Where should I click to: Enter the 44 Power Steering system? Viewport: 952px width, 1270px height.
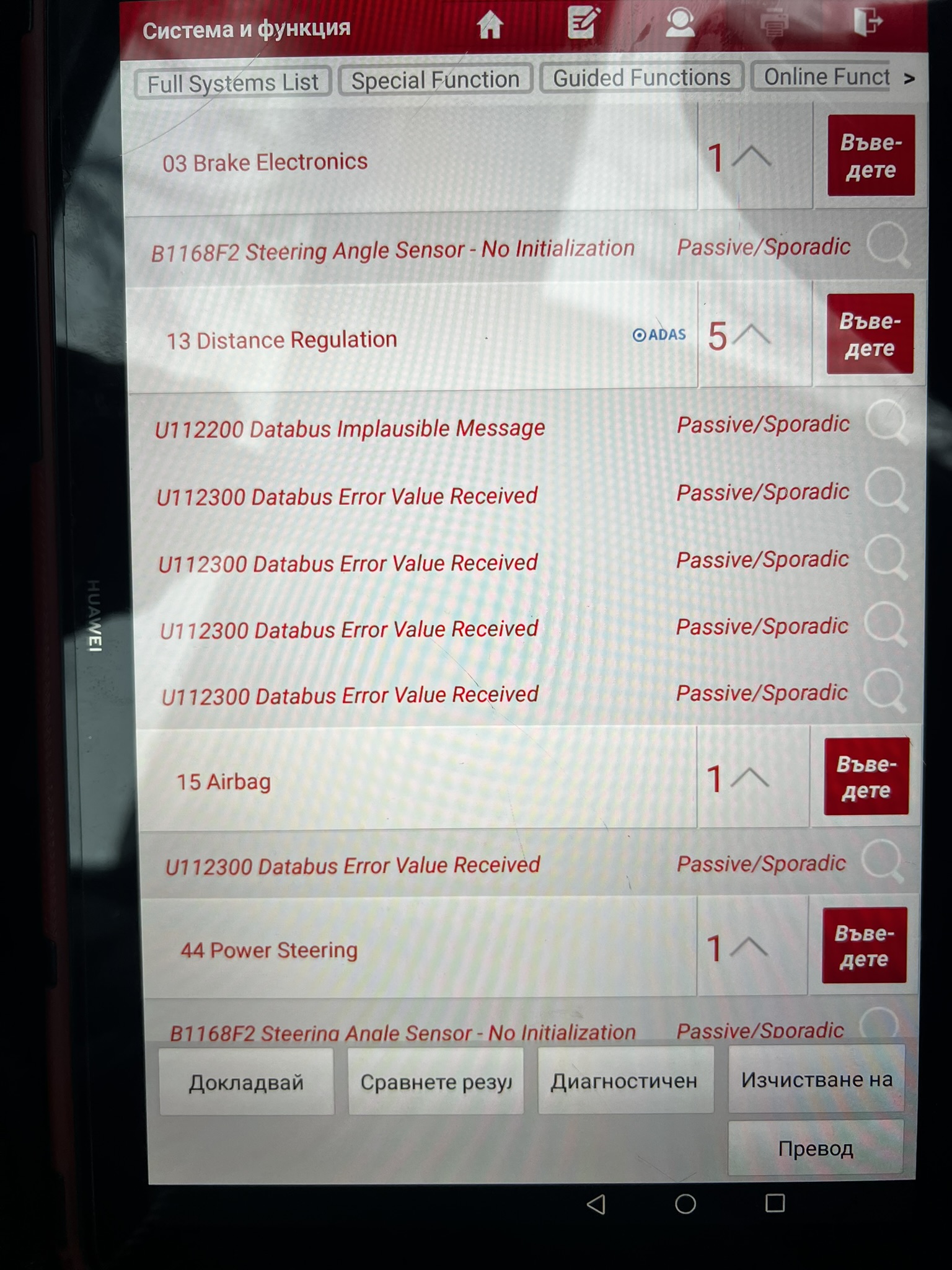pos(863,946)
